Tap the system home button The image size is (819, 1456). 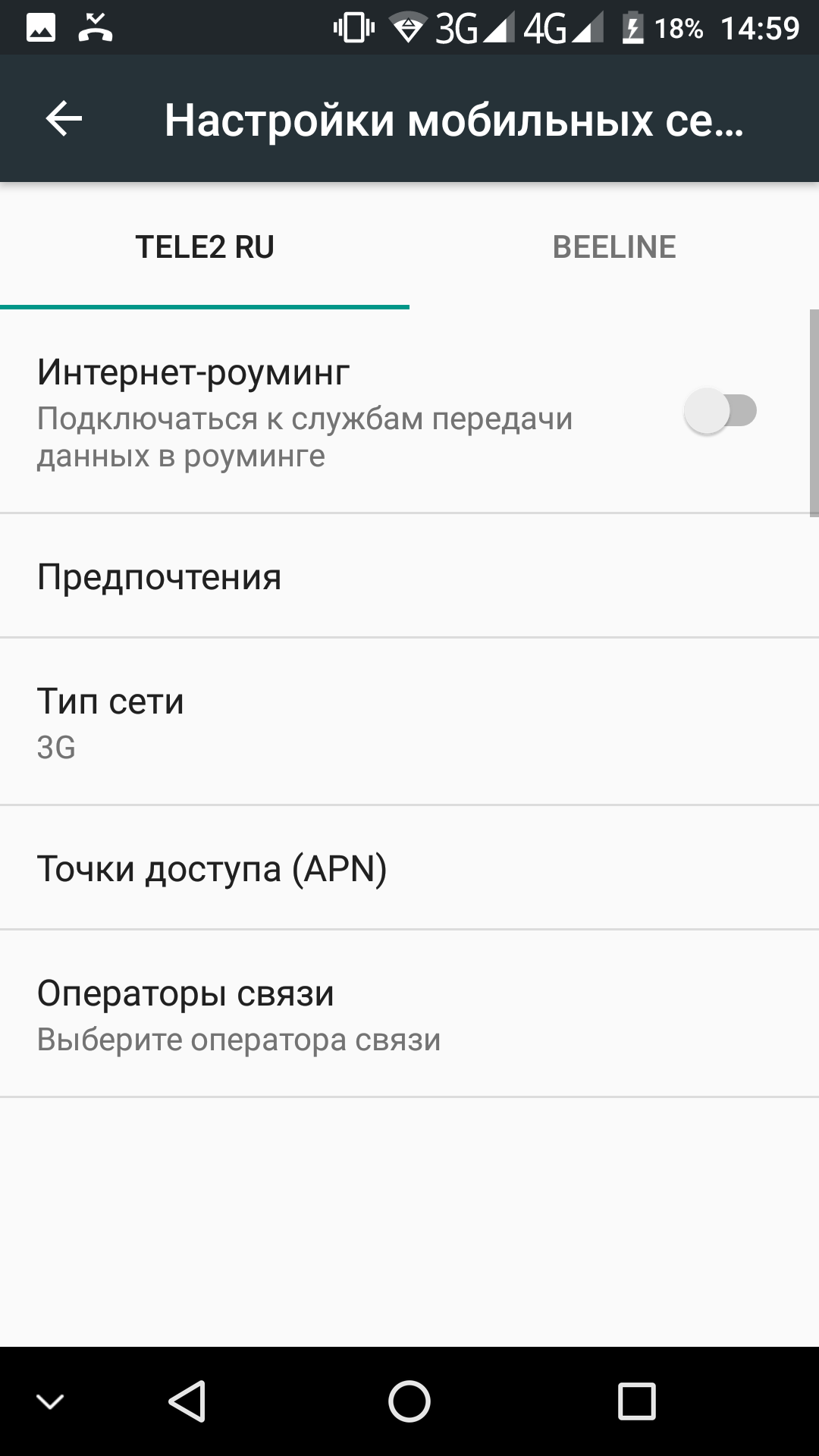(x=409, y=1401)
